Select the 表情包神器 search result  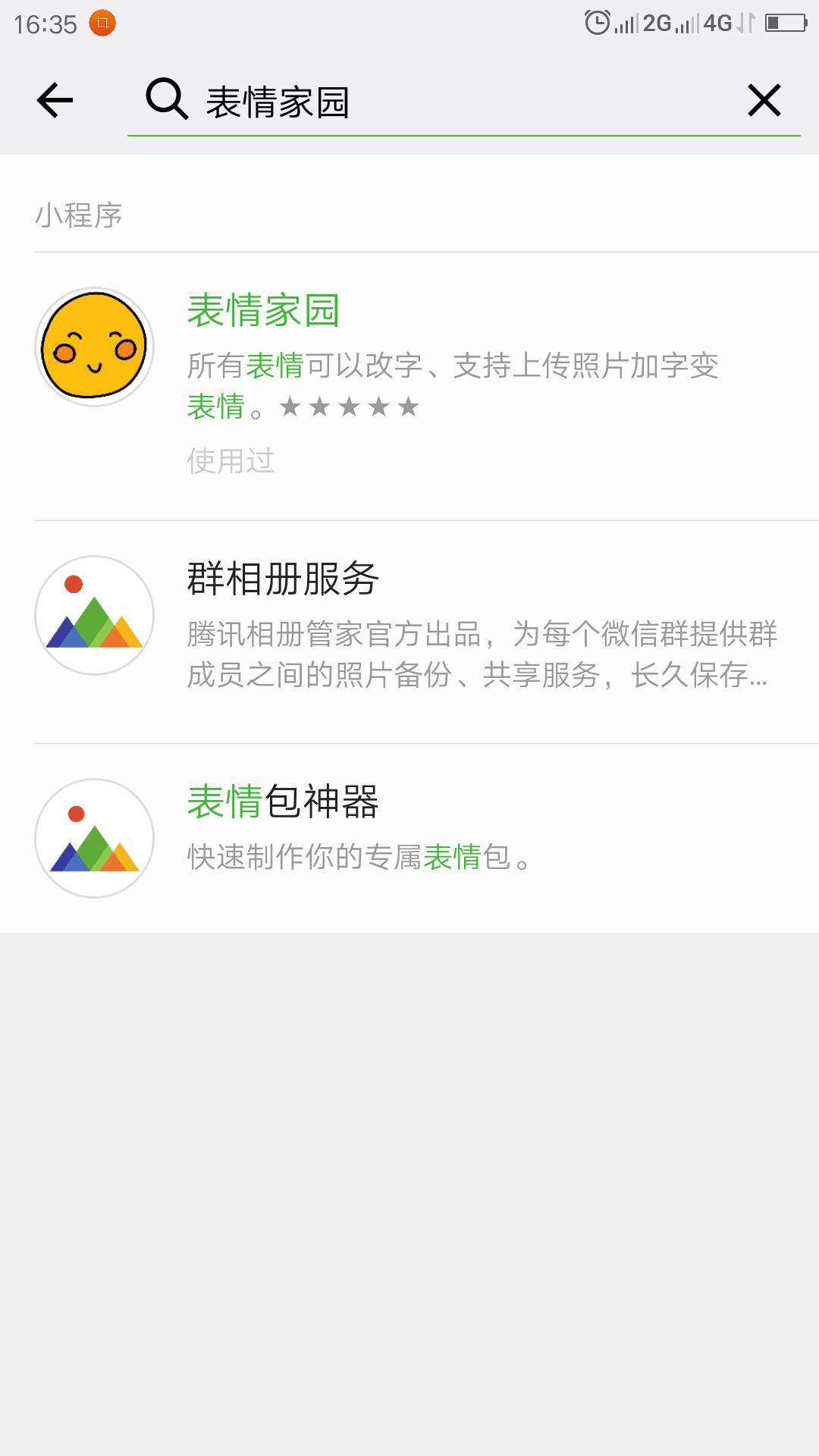pyautogui.click(x=409, y=838)
